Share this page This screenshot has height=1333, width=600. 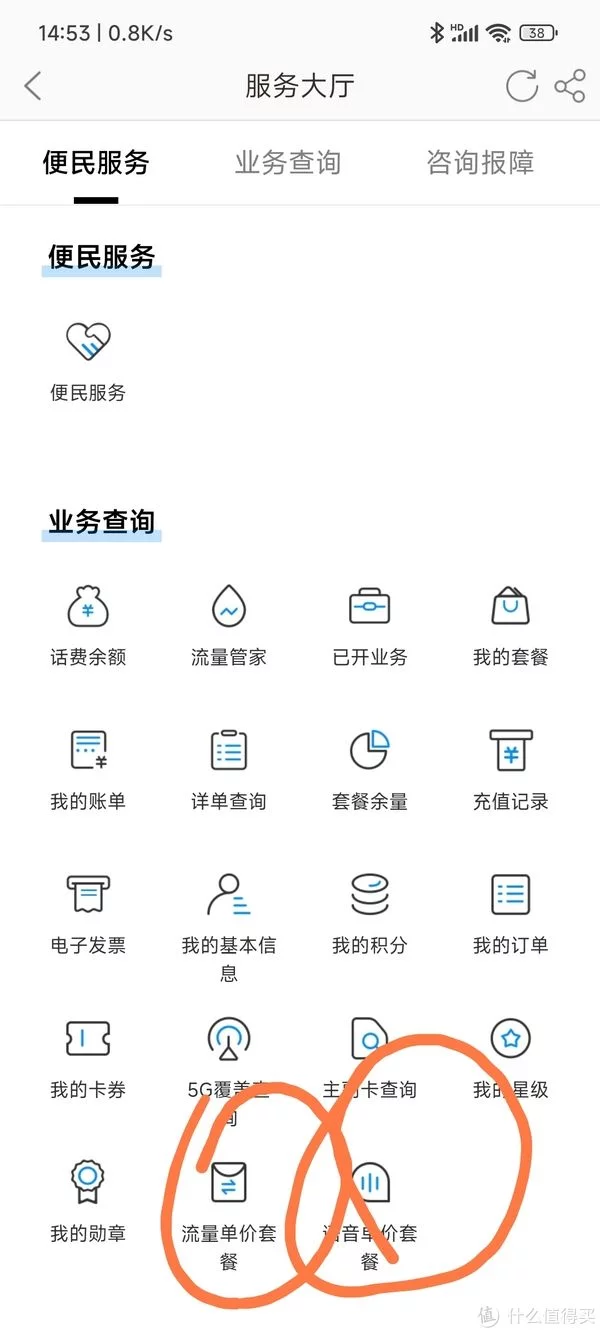[x=570, y=86]
